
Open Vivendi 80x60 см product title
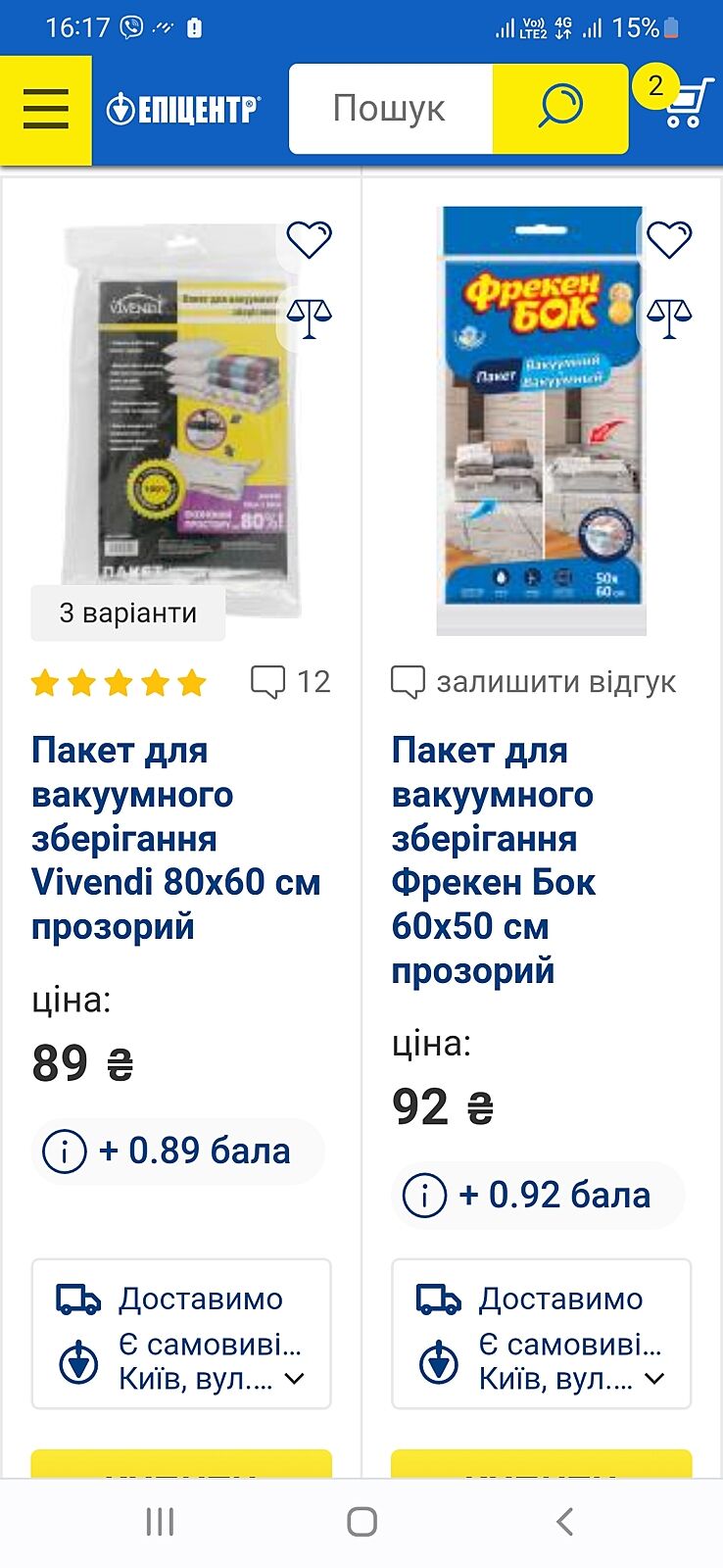click(x=176, y=838)
